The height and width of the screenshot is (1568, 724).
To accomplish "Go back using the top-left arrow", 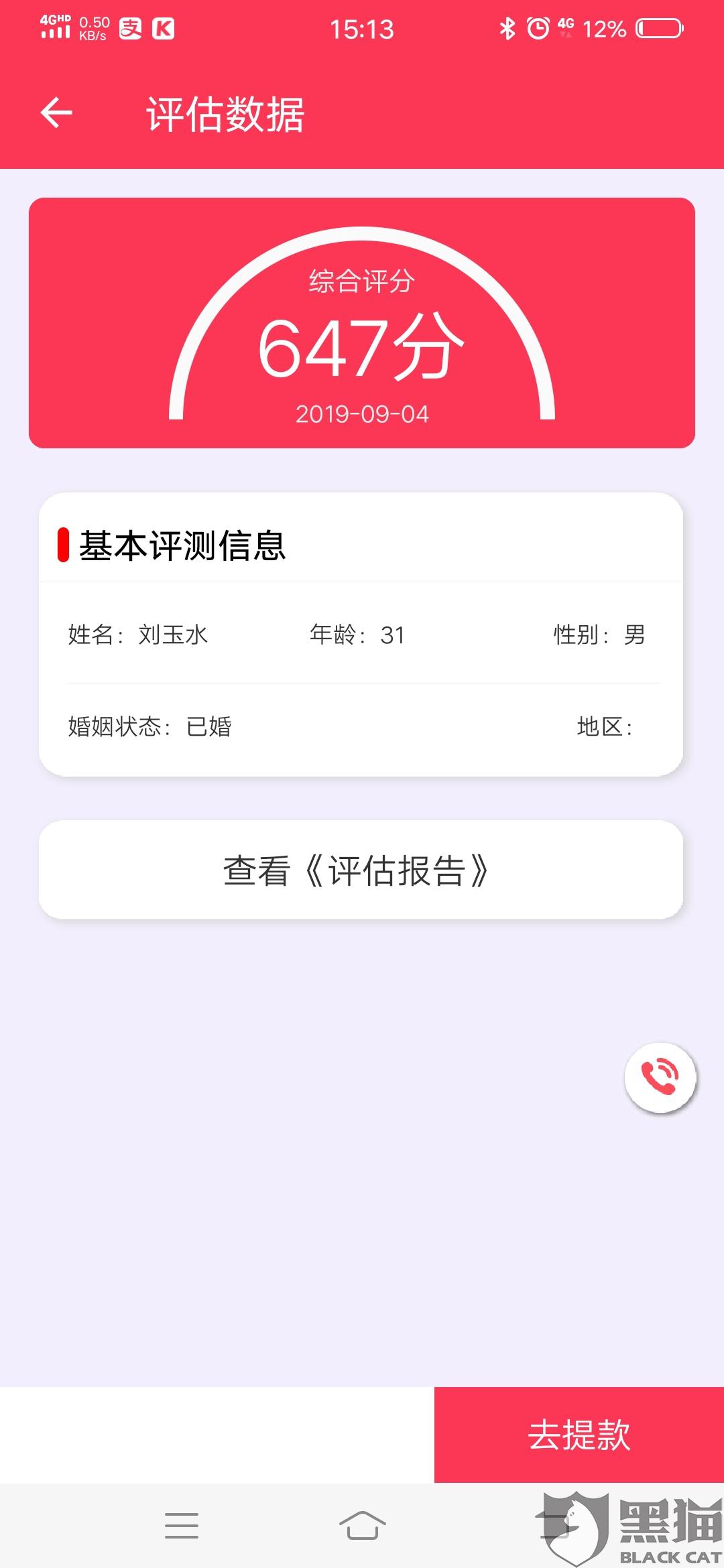I will tap(56, 113).
